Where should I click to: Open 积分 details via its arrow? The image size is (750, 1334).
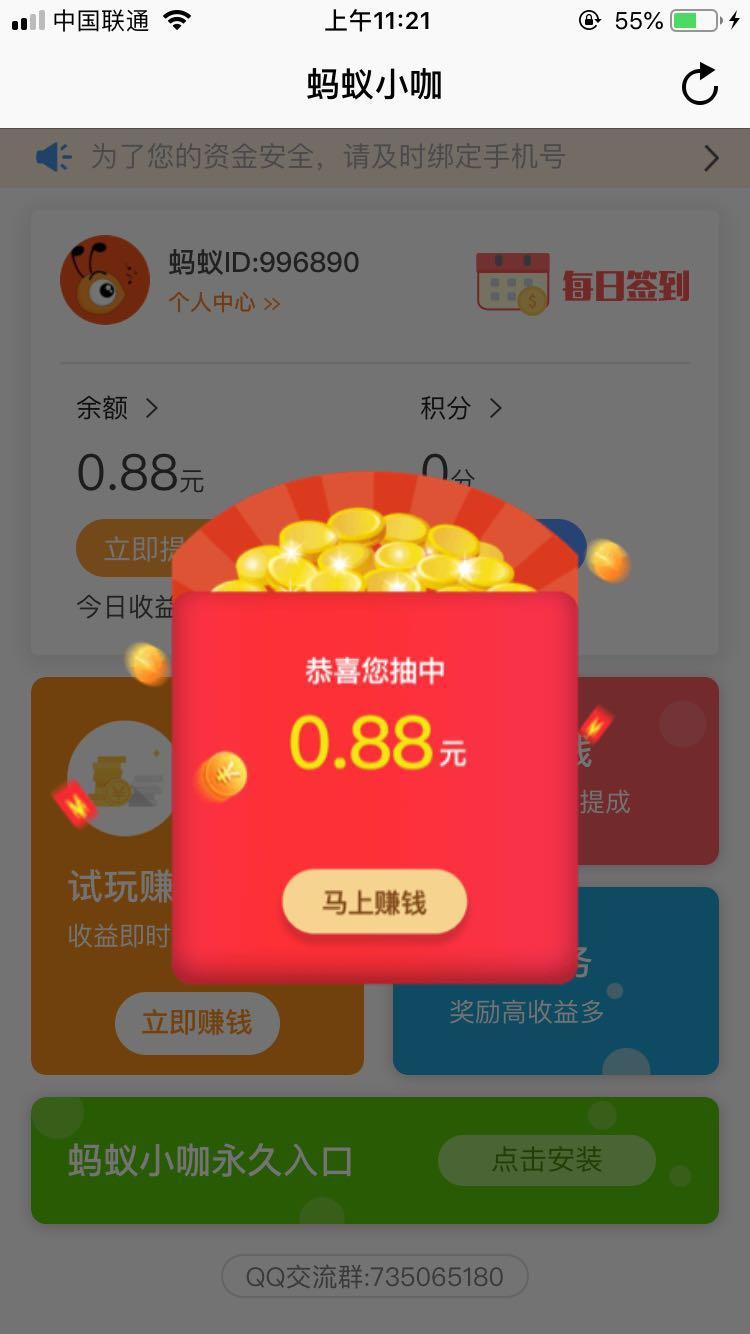coord(495,408)
